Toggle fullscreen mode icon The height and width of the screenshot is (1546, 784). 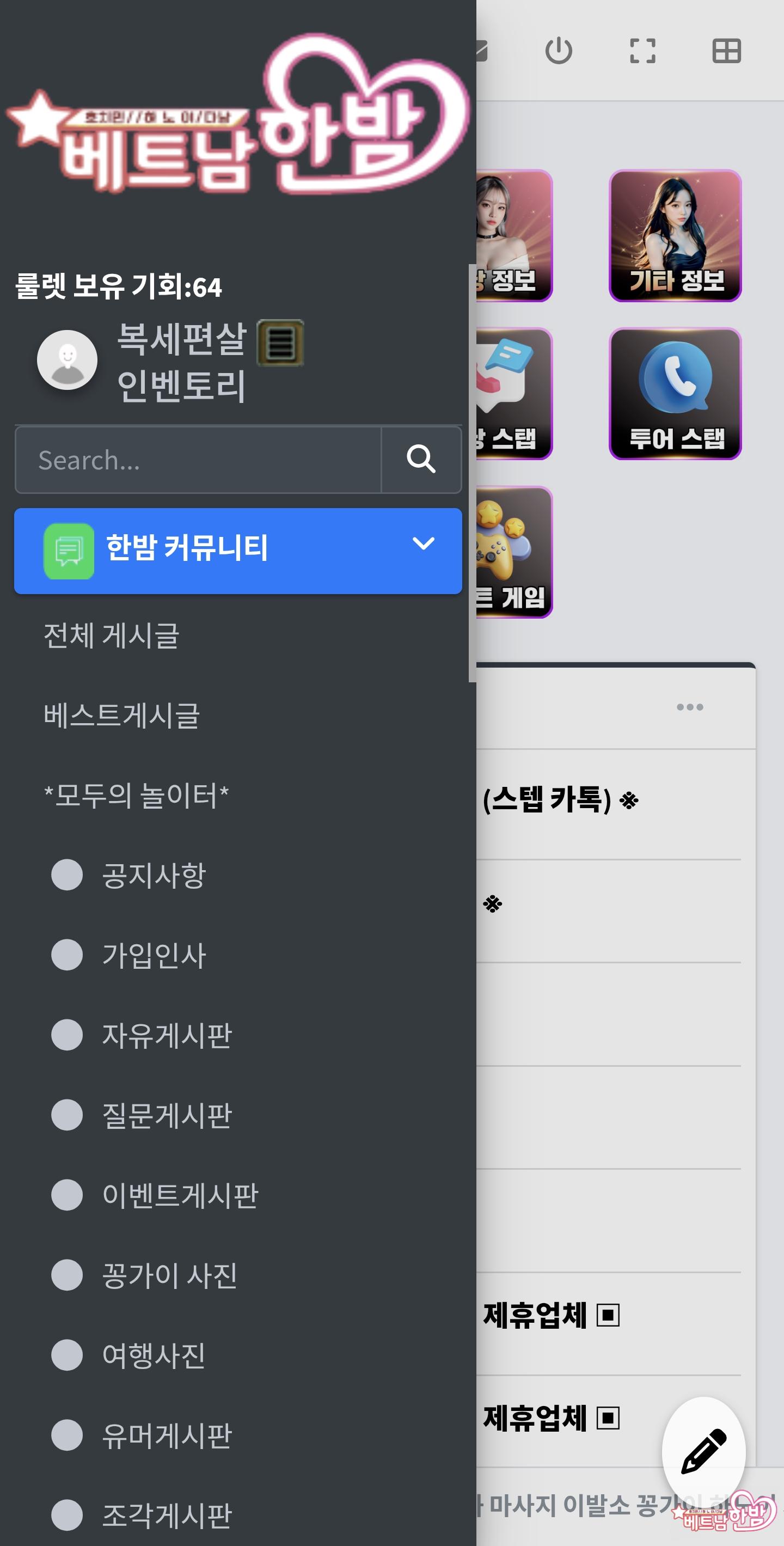(x=642, y=51)
